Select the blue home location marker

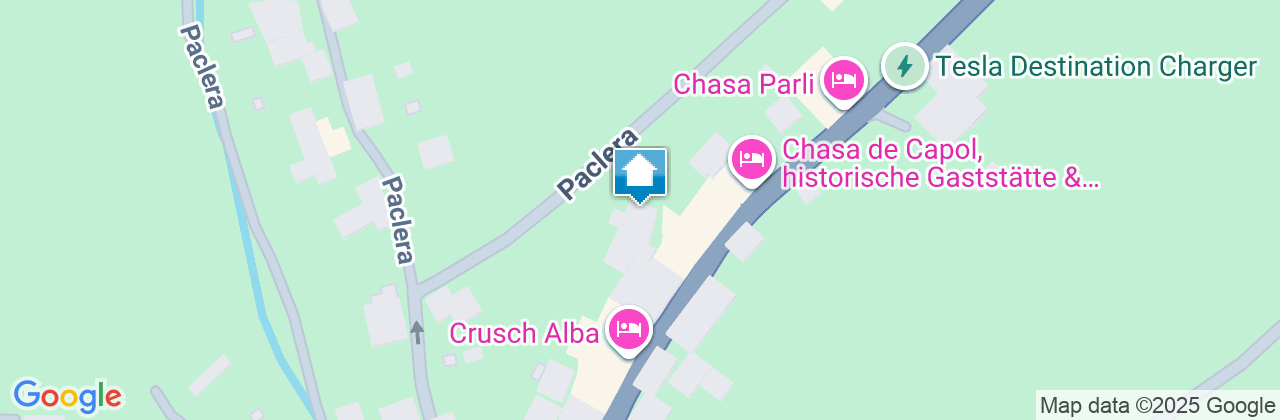pos(640,174)
